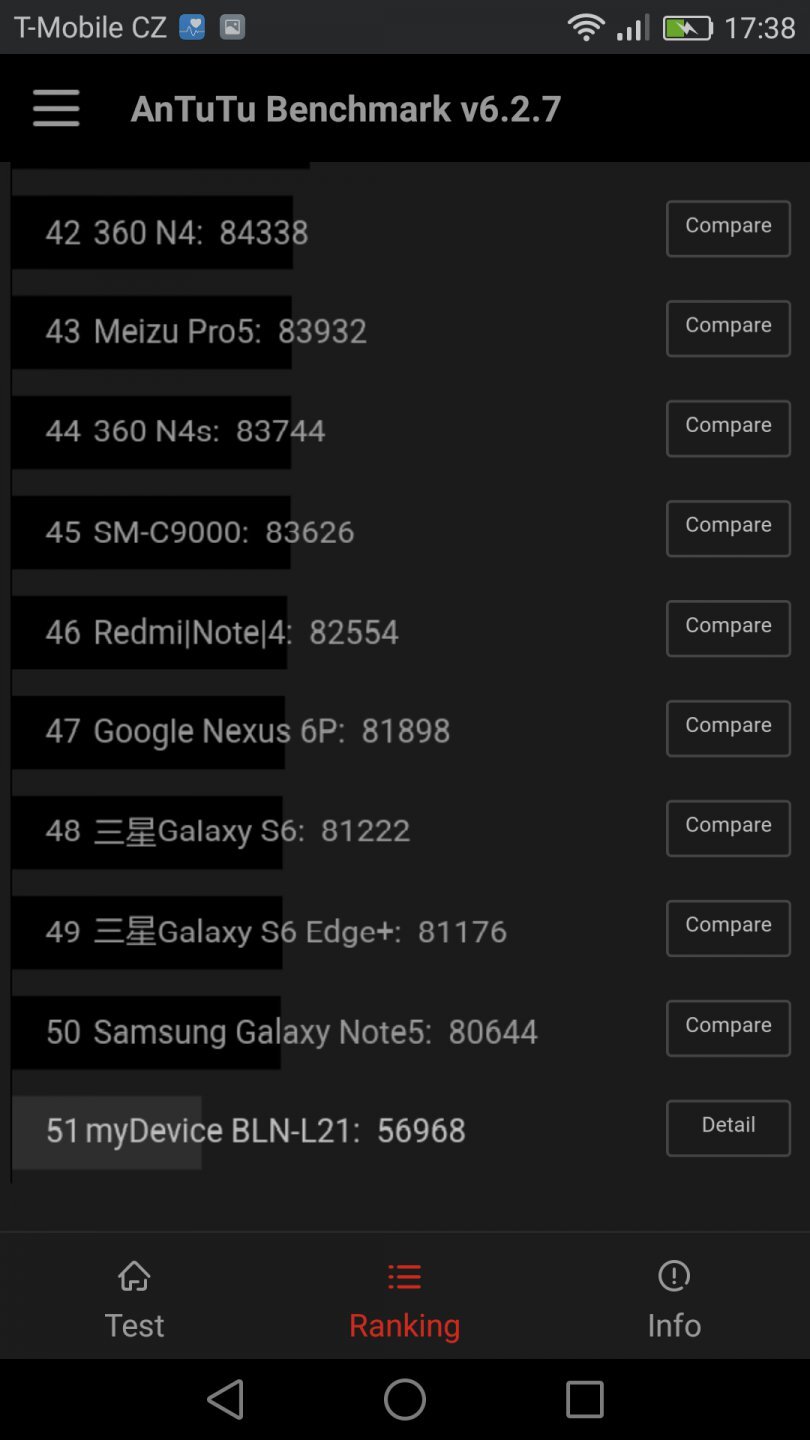Compare the Meizu Pro5 result
Screen dimensions: 810x1440
(728, 328)
